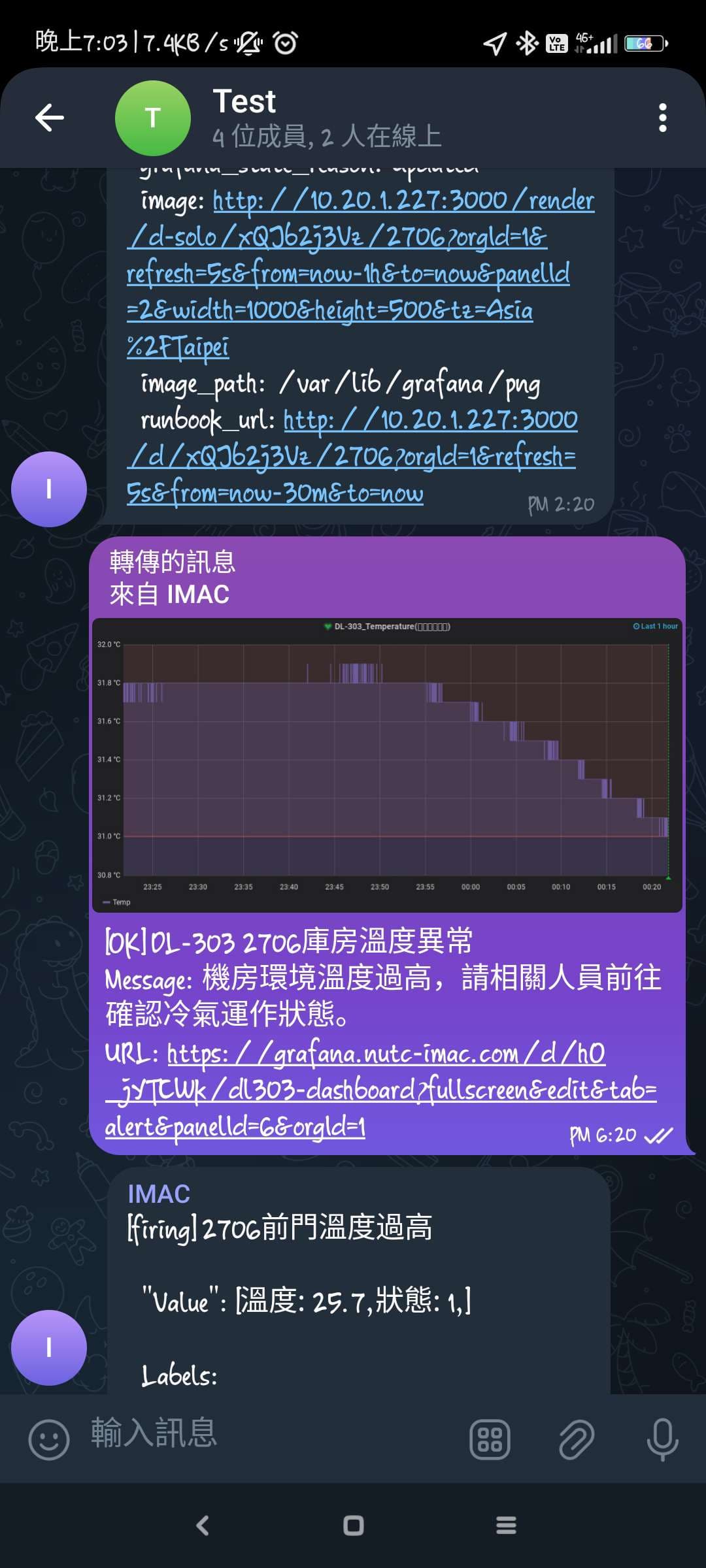
Task: Tap the purple I avatar beside the PM 2:20 message
Action: click(x=49, y=489)
